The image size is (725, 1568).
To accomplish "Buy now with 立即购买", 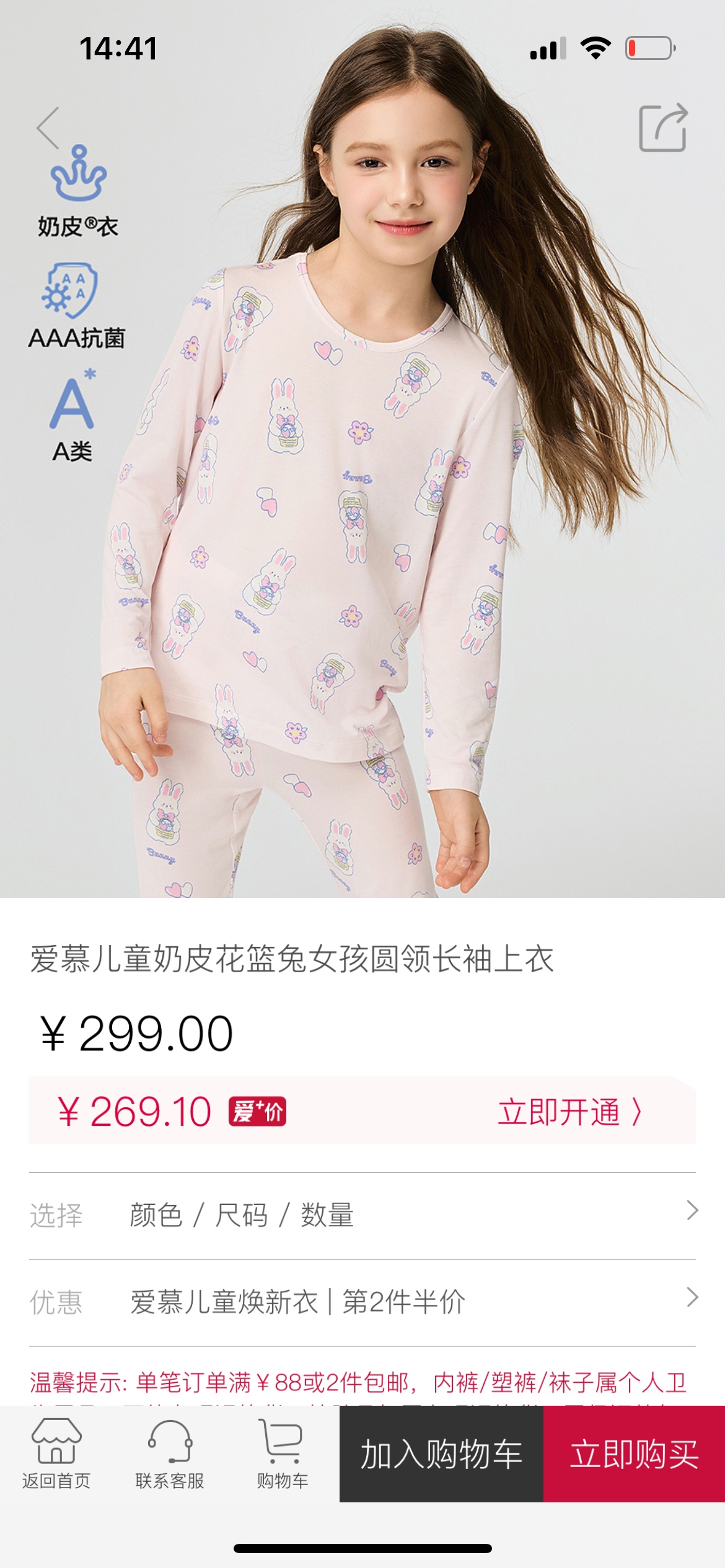I will (x=634, y=1453).
